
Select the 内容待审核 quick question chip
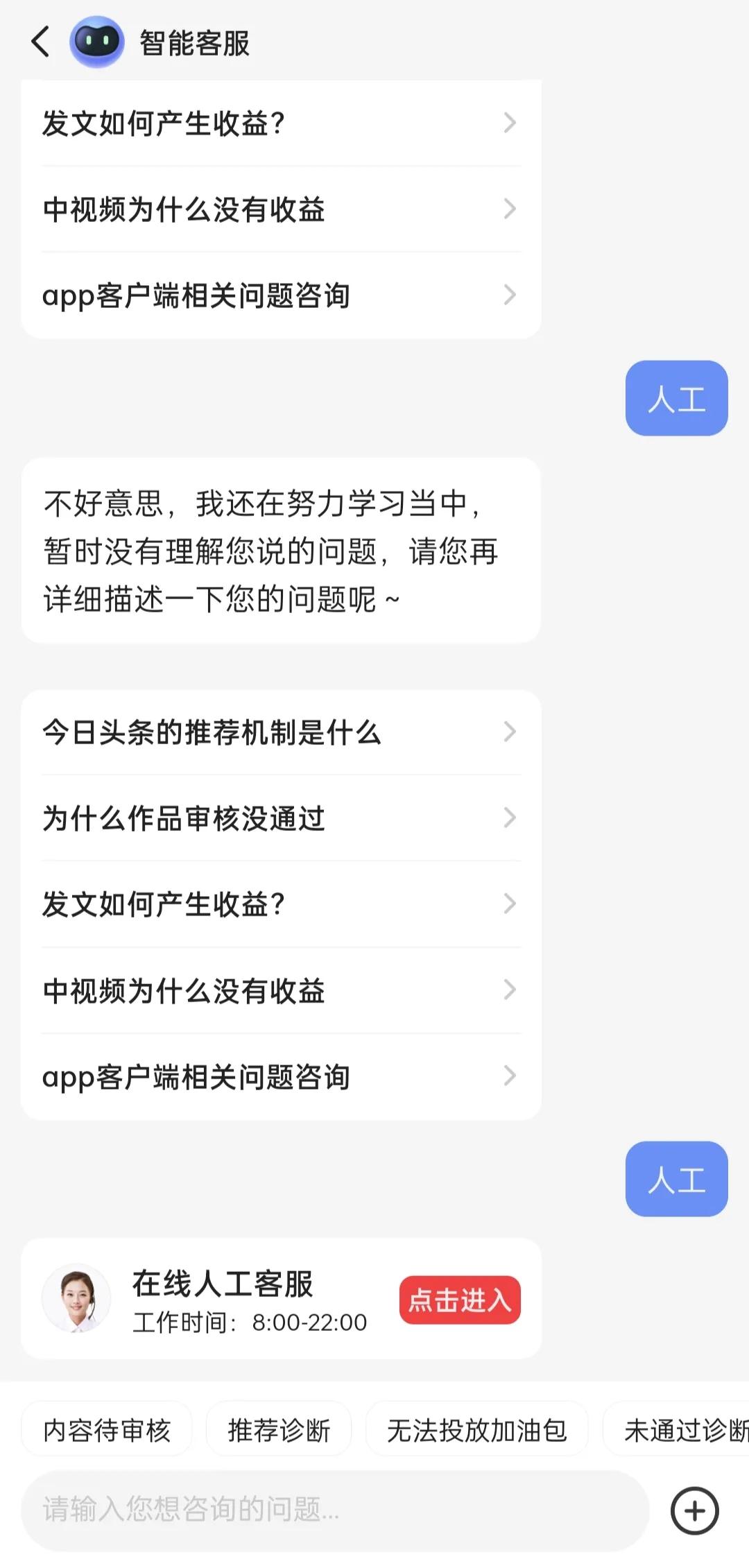click(106, 1429)
